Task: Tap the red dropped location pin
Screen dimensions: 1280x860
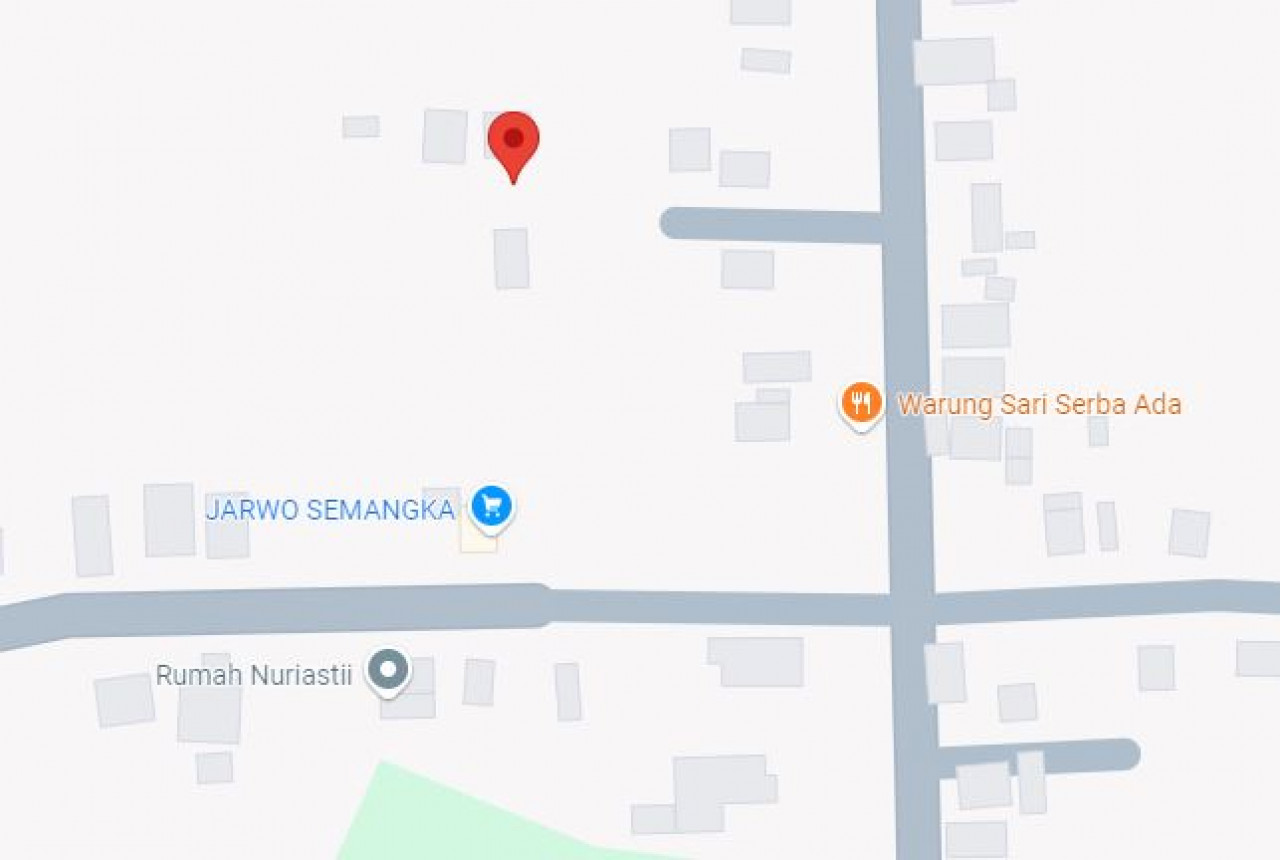Action: click(x=513, y=142)
